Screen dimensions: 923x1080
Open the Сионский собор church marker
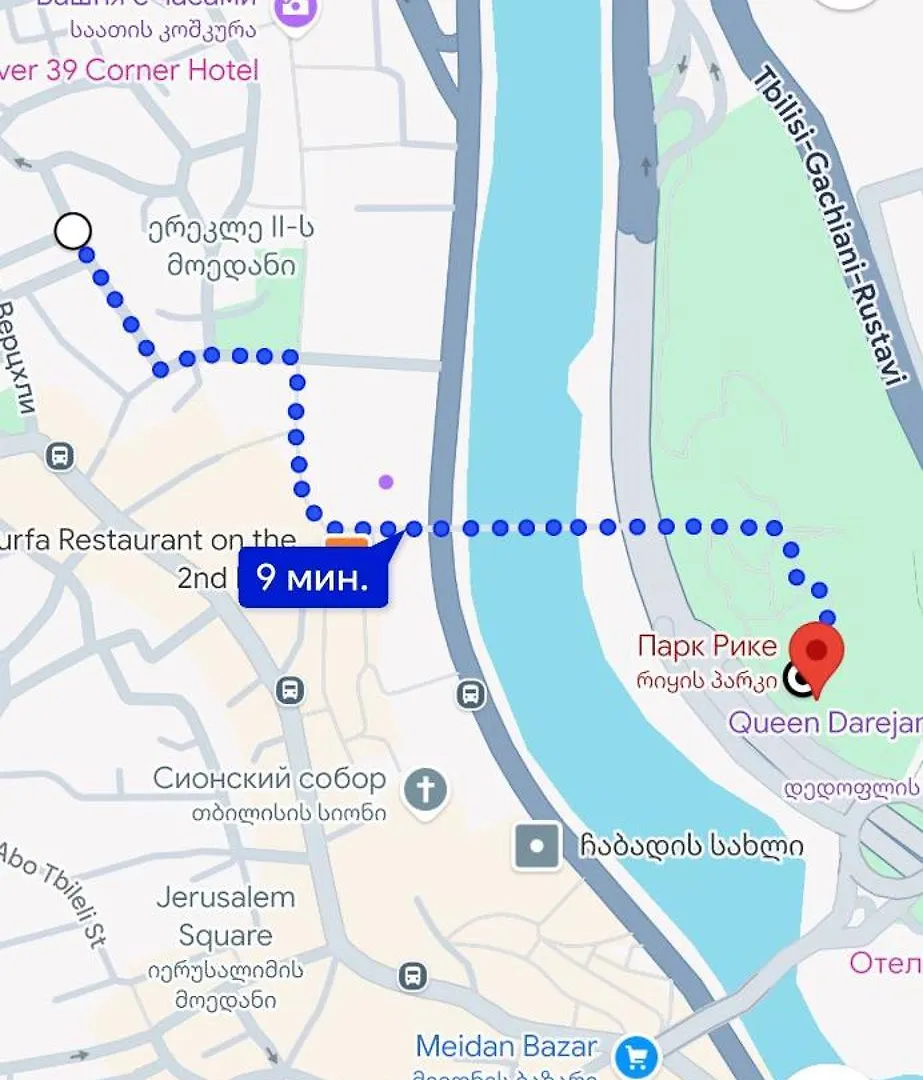click(425, 792)
